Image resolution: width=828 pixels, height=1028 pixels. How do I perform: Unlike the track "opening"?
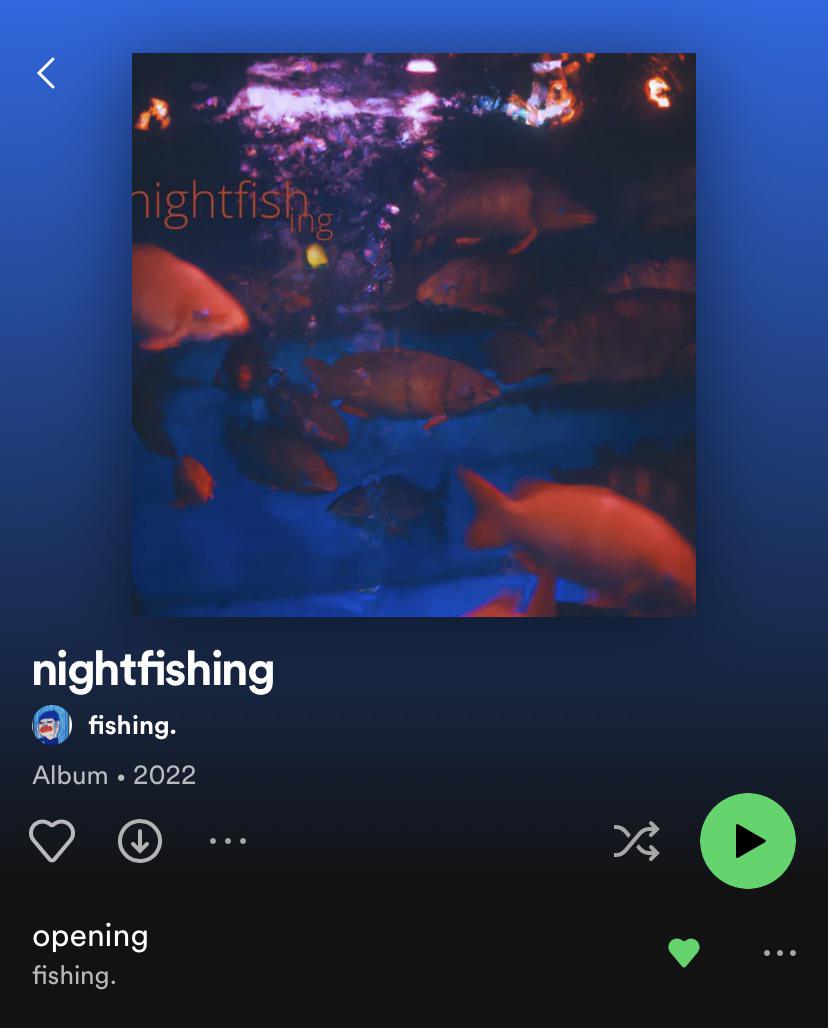(x=684, y=953)
